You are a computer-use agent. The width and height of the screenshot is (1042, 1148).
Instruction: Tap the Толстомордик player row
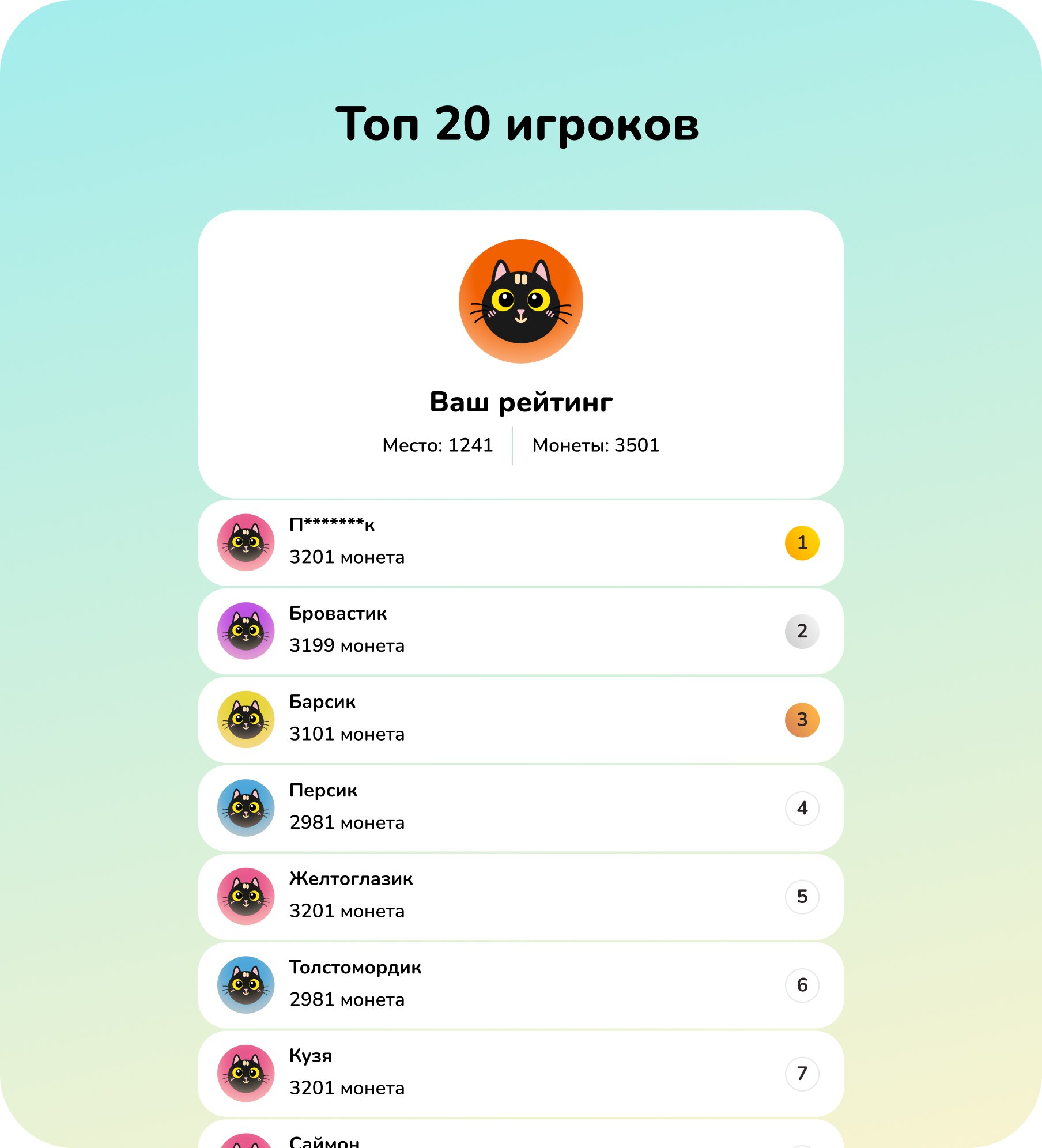tap(520, 985)
